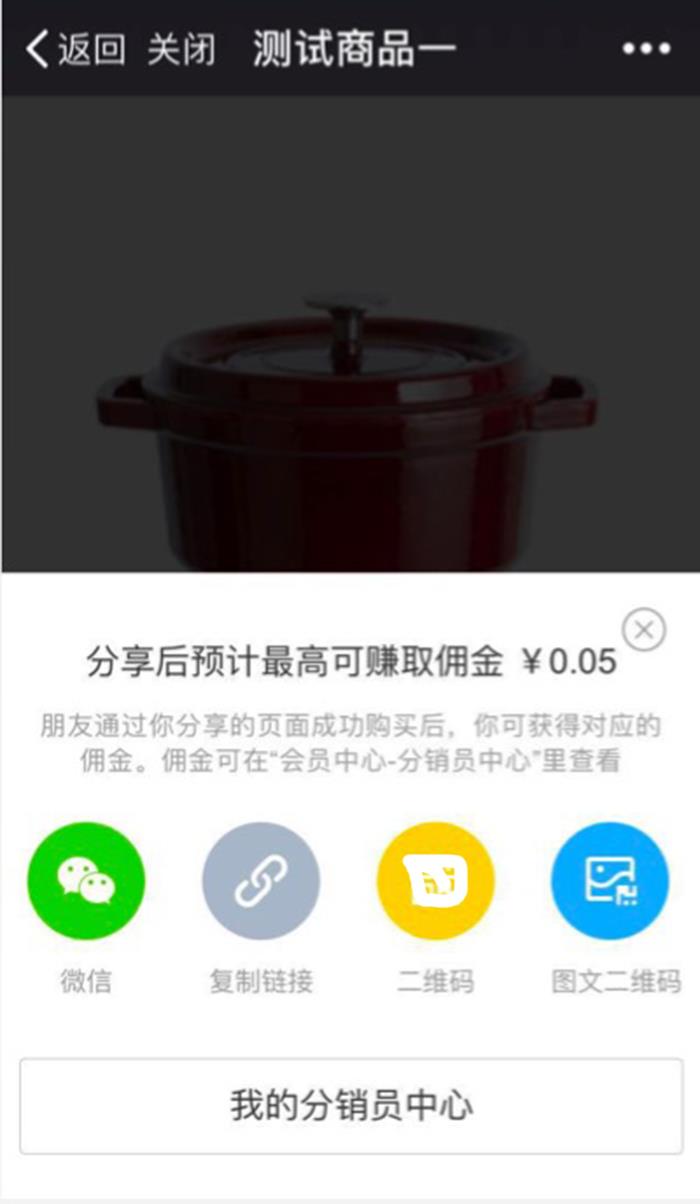
Task: Open 我的分销员中心
Action: click(351, 1106)
